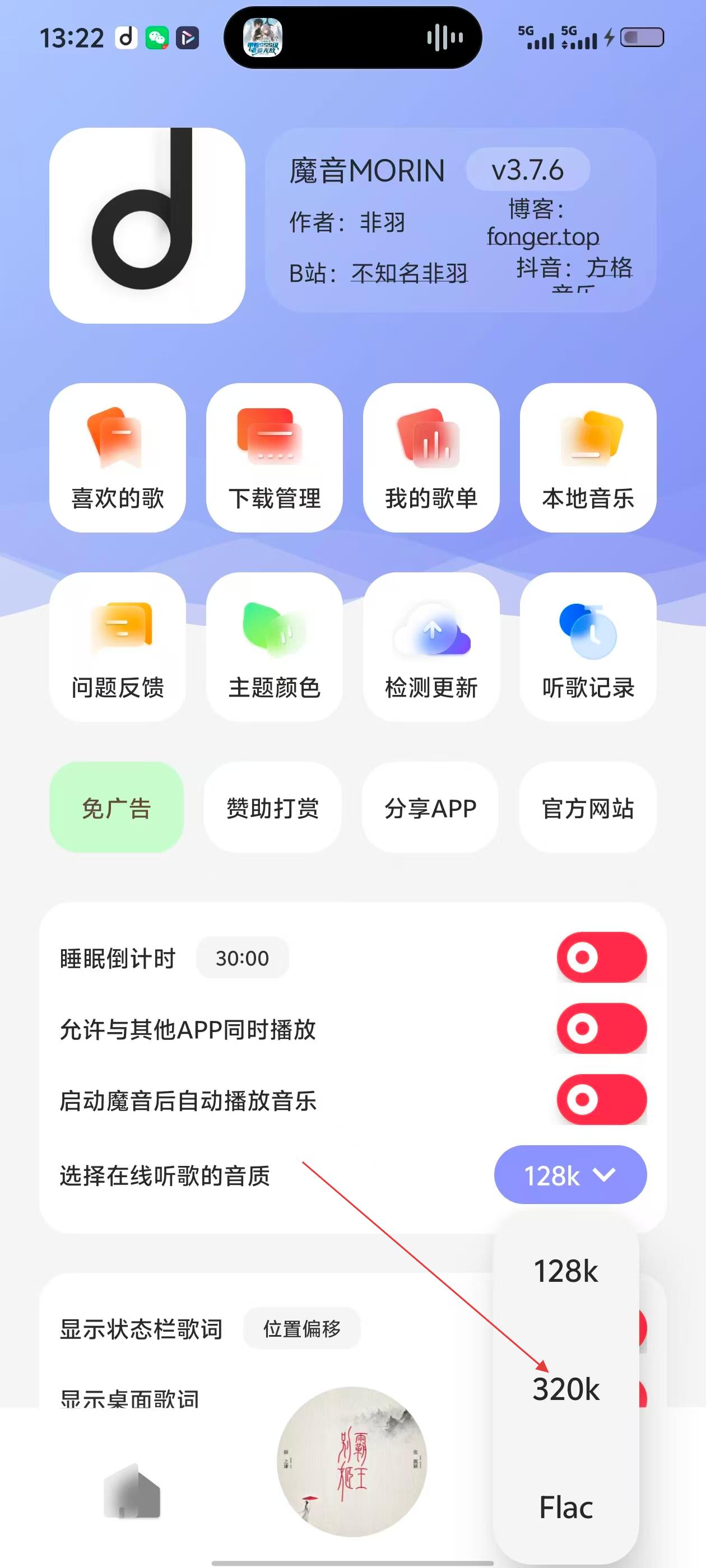View 听歌记录 listening history

pyautogui.click(x=588, y=646)
